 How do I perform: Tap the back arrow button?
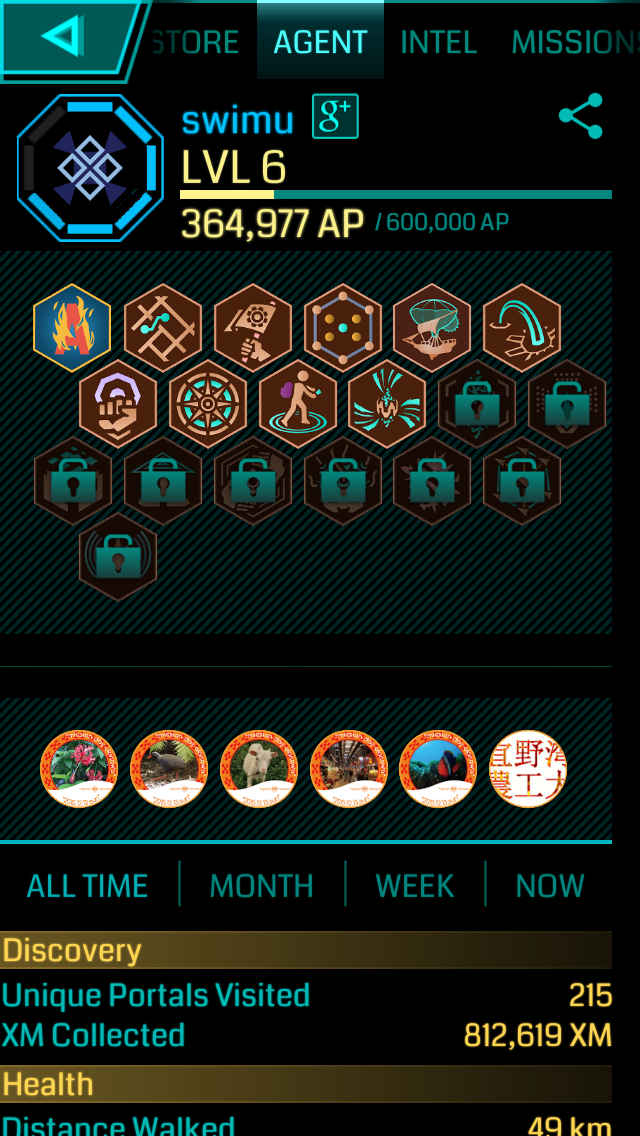coord(62,38)
